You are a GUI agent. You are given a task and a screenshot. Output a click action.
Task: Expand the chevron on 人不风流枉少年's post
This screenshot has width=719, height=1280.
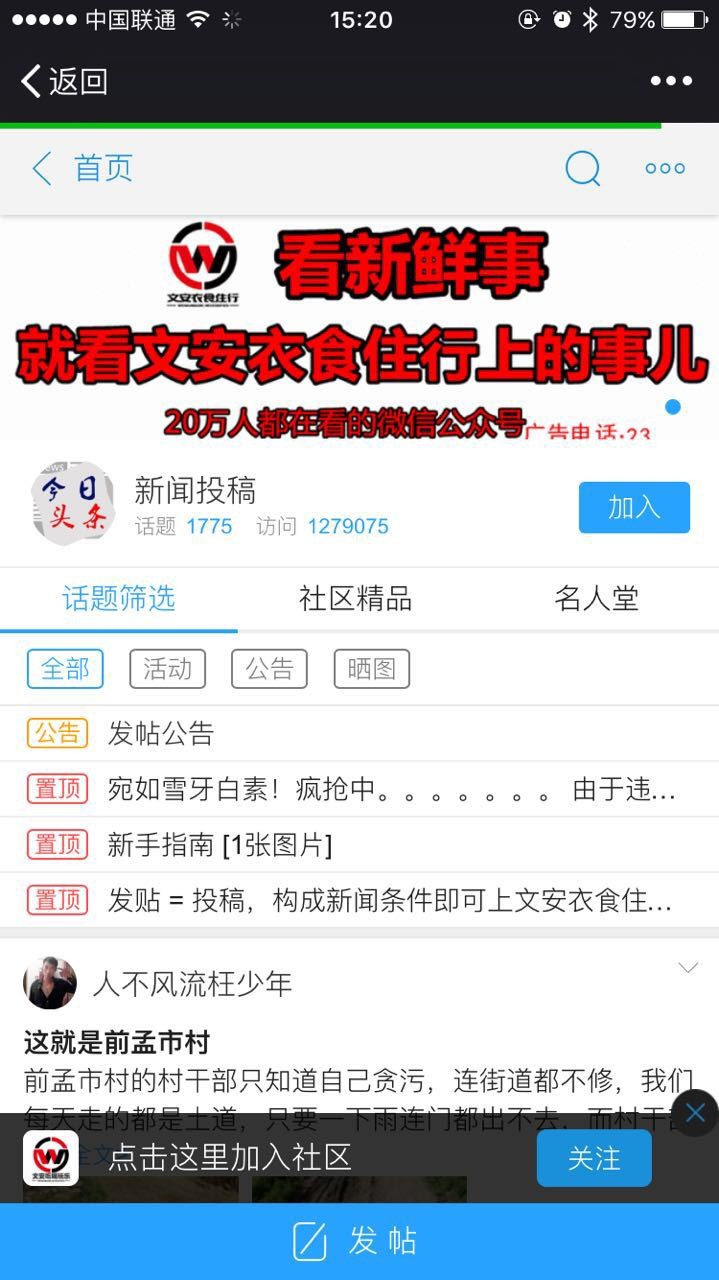click(x=688, y=968)
